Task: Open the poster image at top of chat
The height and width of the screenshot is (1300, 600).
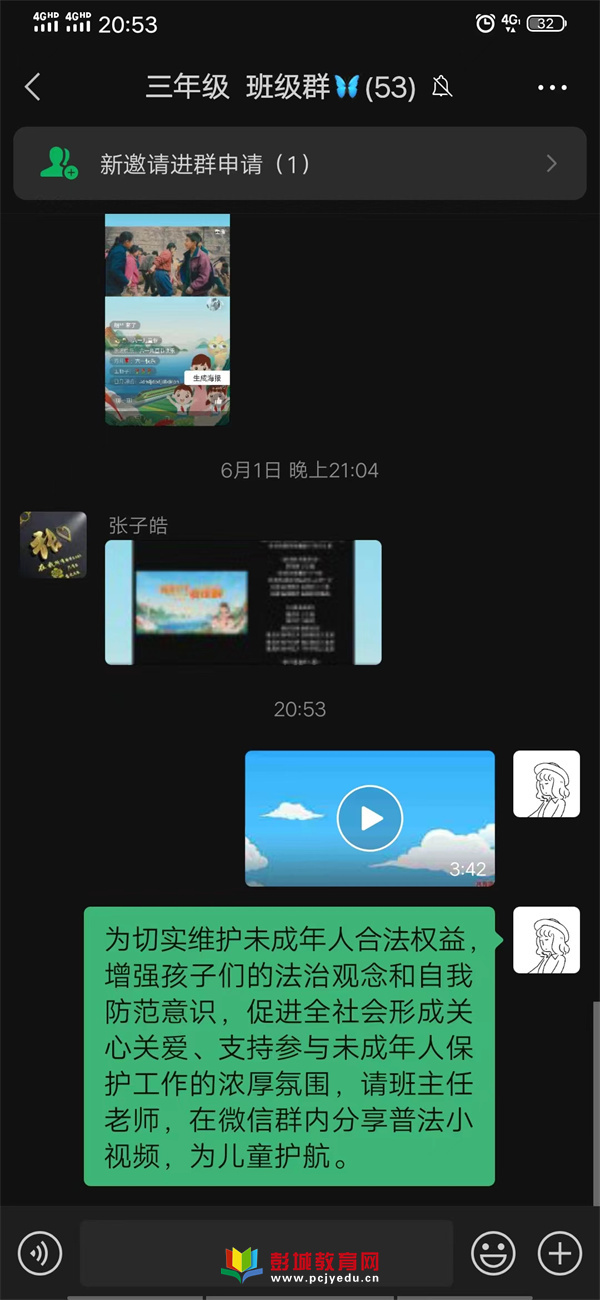Action: pos(167,319)
